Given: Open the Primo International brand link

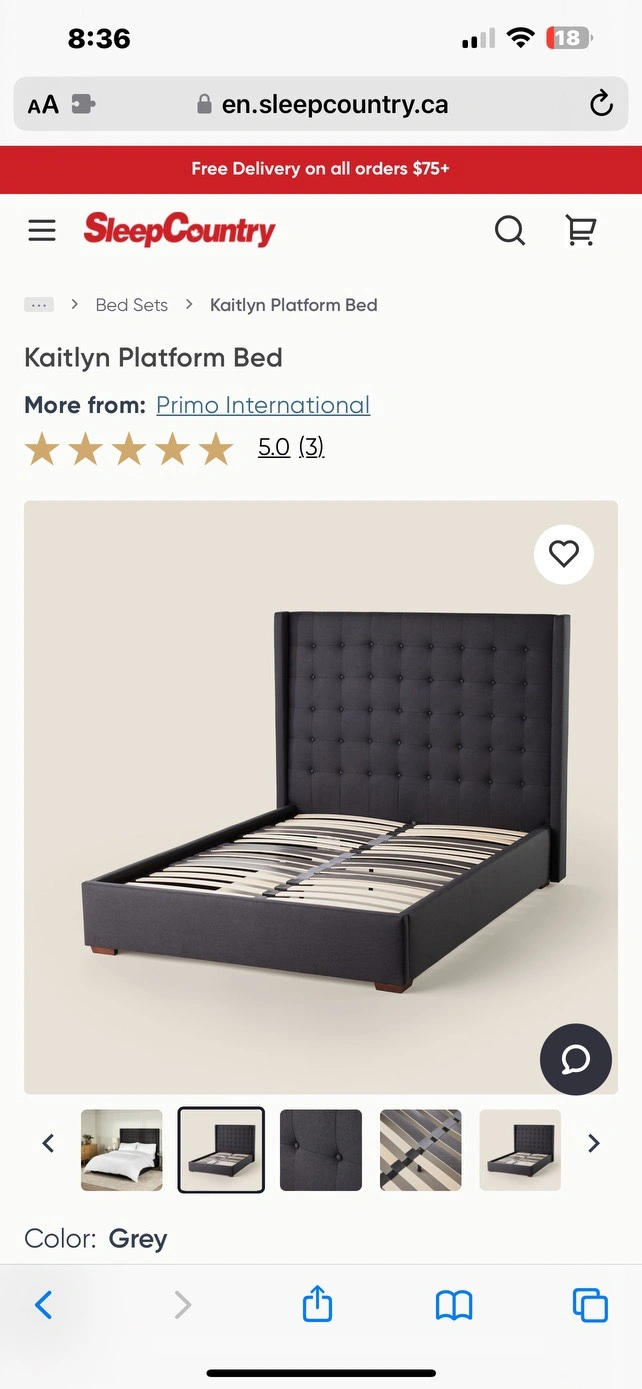Looking at the screenshot, I should [x=263, y=405].
